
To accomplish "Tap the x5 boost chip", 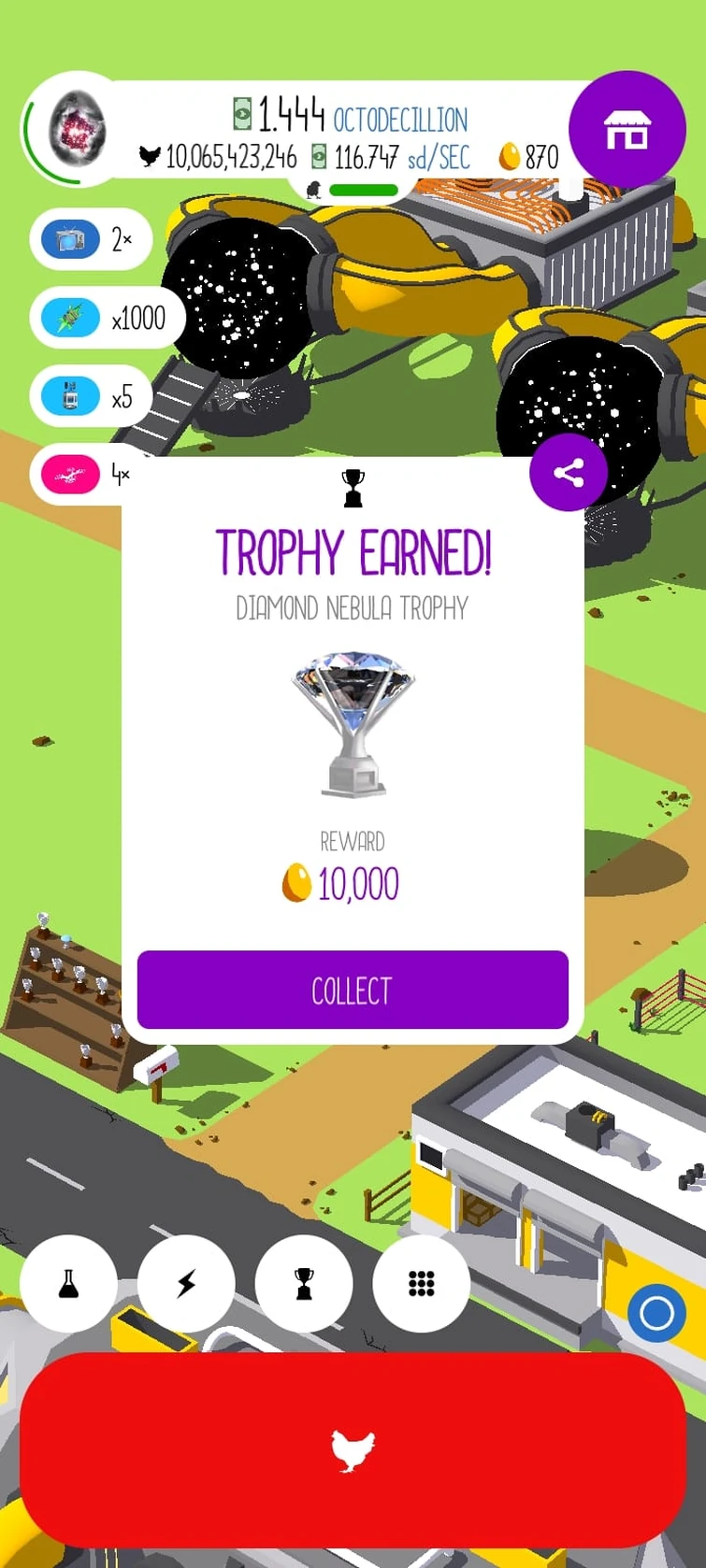I will pyautogui.click(x=91, y=397).
